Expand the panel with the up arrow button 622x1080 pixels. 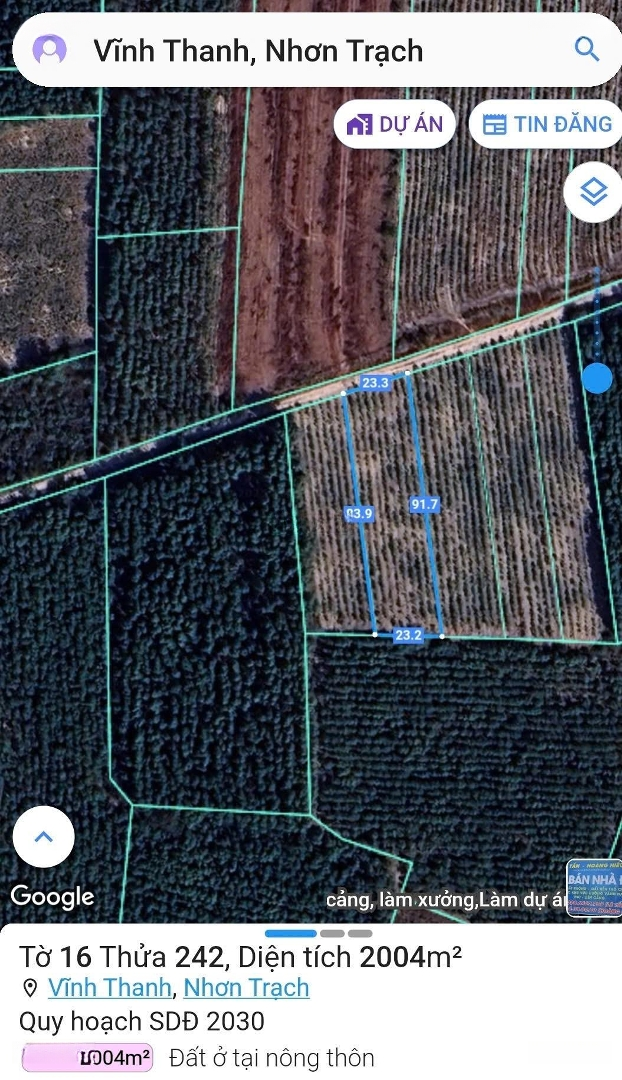point(44,836)
